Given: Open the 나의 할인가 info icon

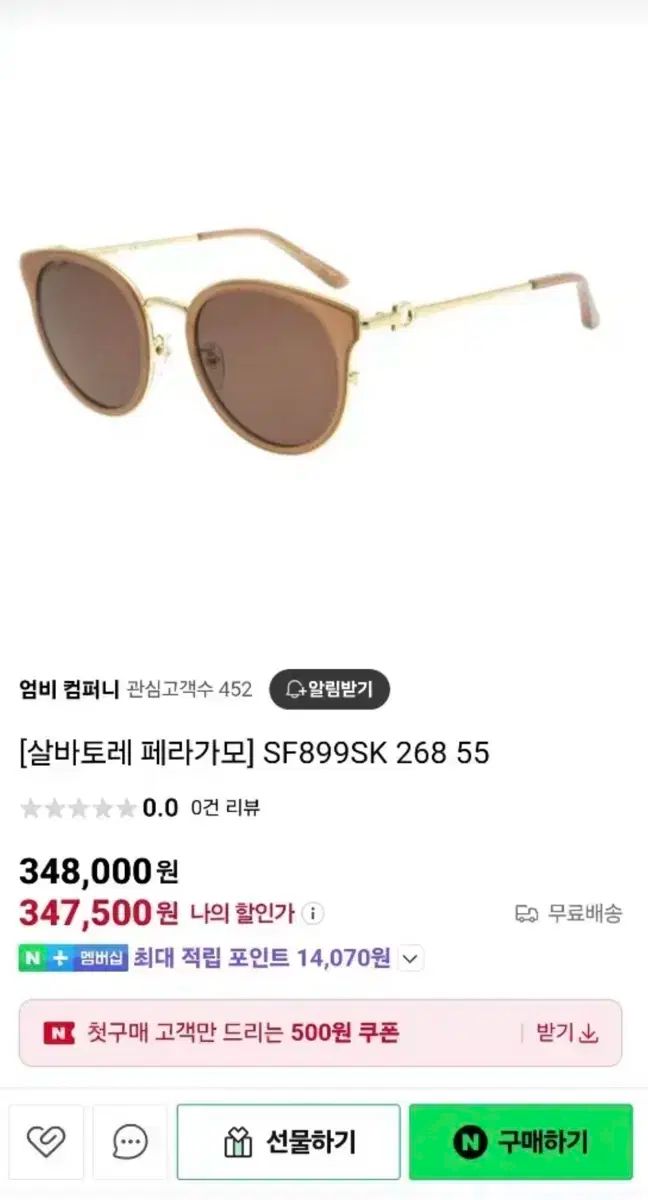Looking at the screenshot, I should [314, 913].
